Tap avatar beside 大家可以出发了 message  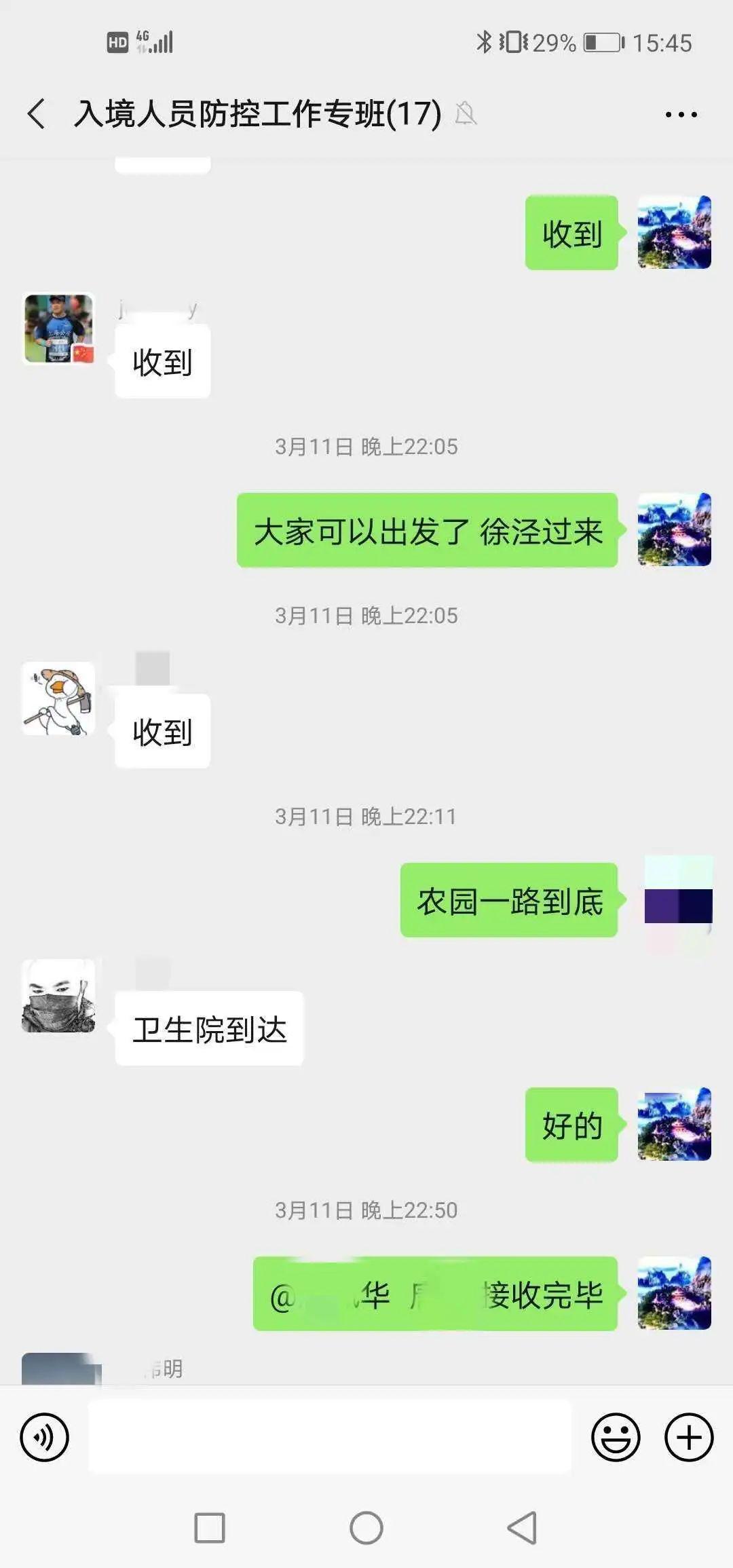pyautogui.click(x=675, y=529)
